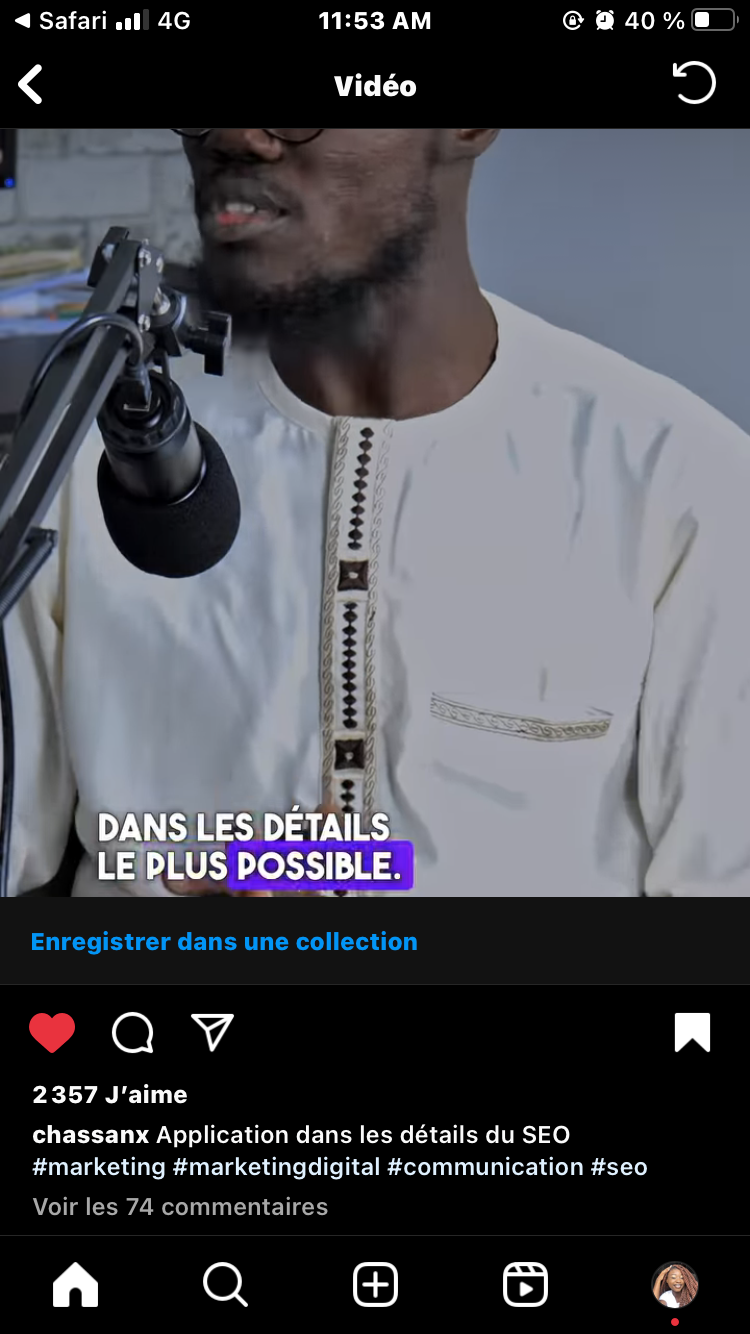View all 74 commentaires

(x=180, y=1207)
